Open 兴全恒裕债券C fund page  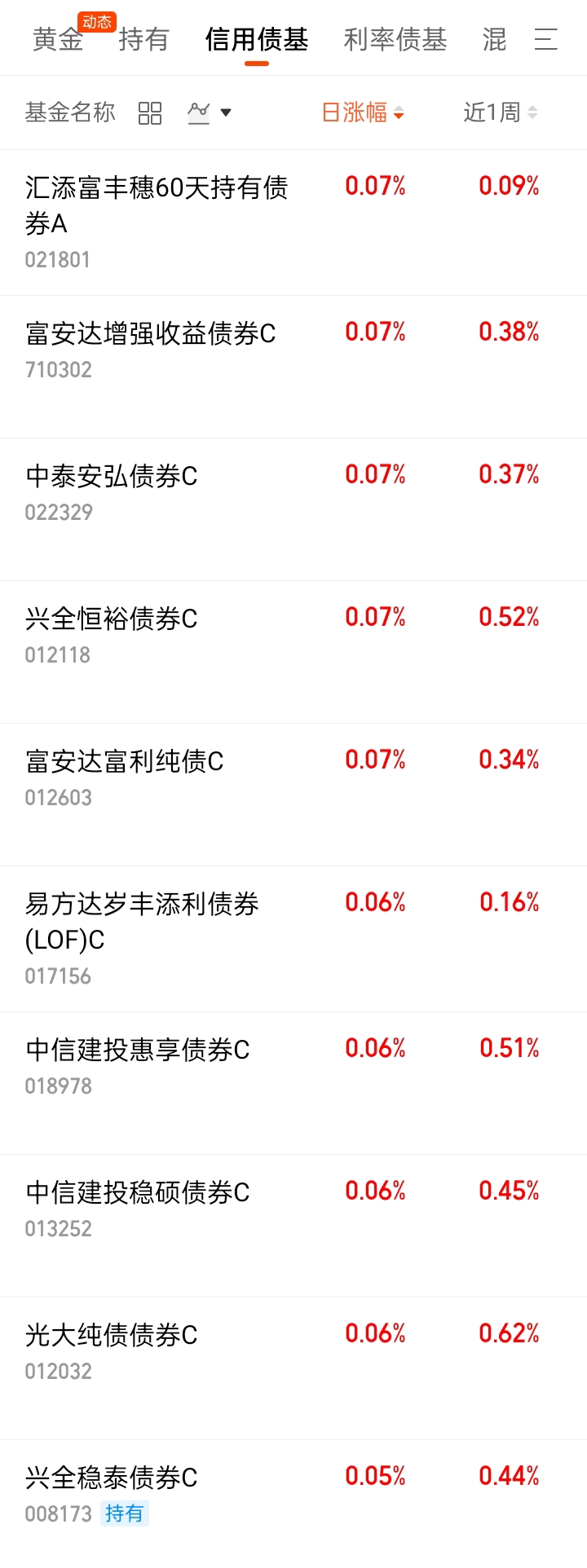click(x=112, y=619)
